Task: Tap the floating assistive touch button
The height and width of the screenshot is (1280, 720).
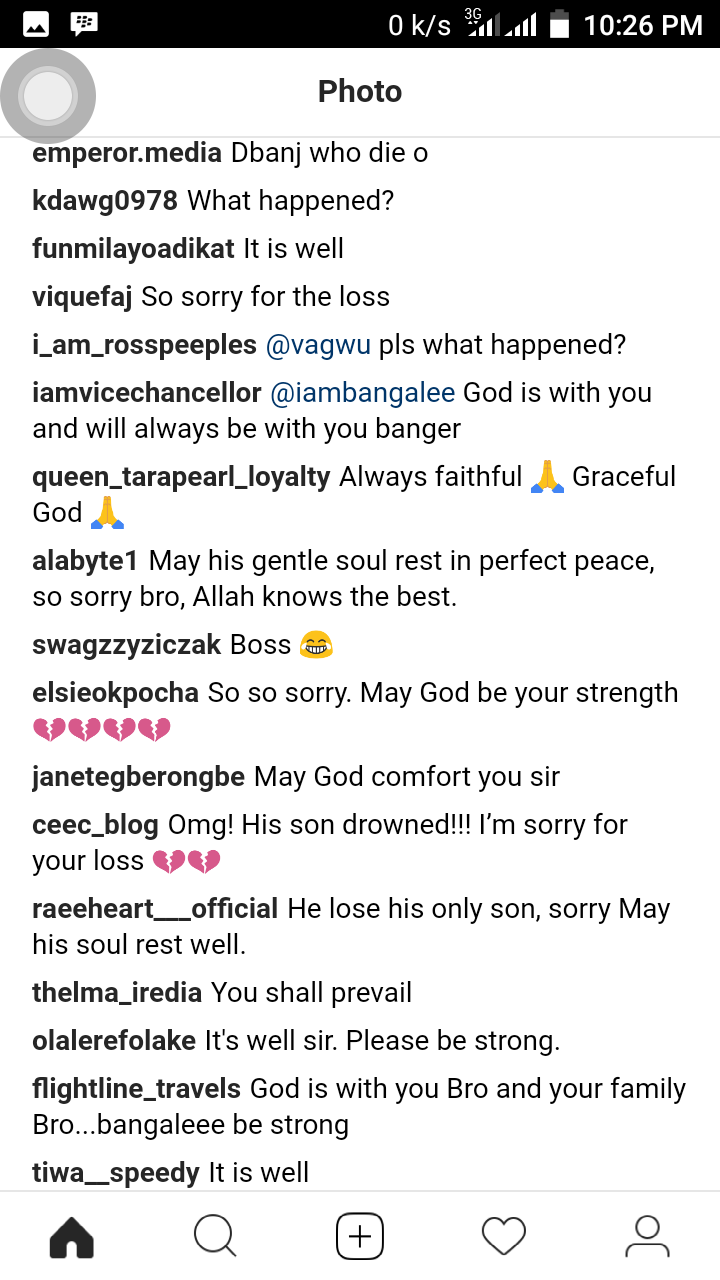Action: coord(48,97)
